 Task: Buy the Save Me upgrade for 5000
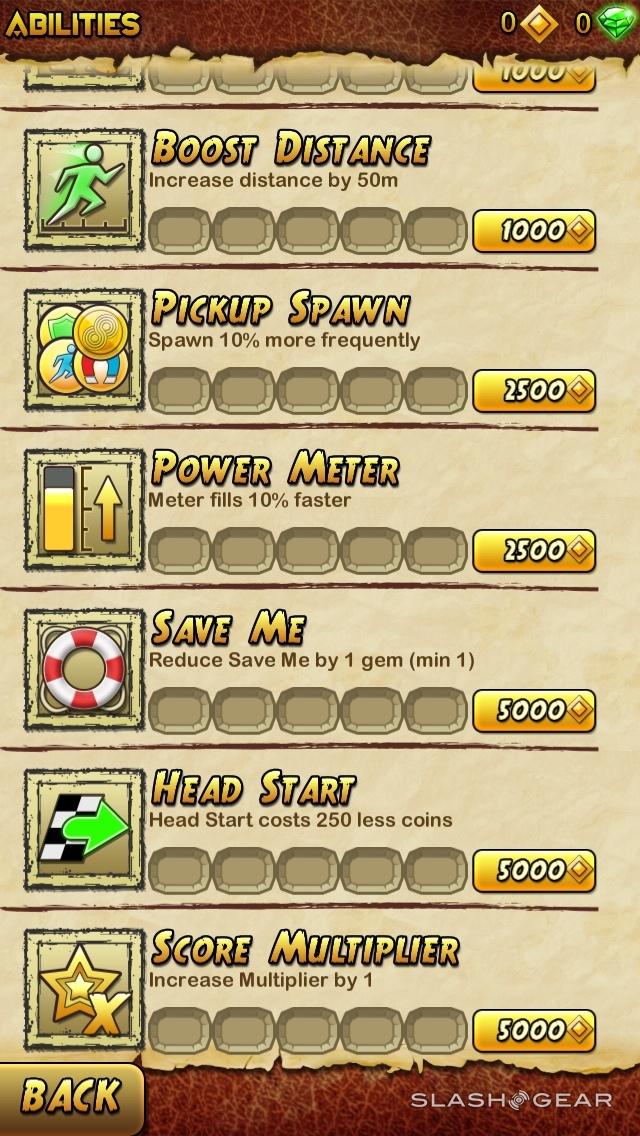(534, 711)
